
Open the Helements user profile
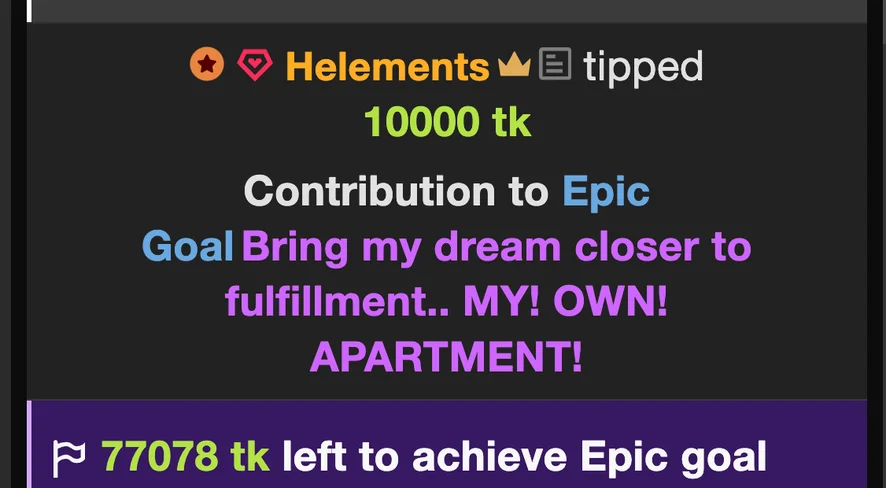click(x=387, y=67)
